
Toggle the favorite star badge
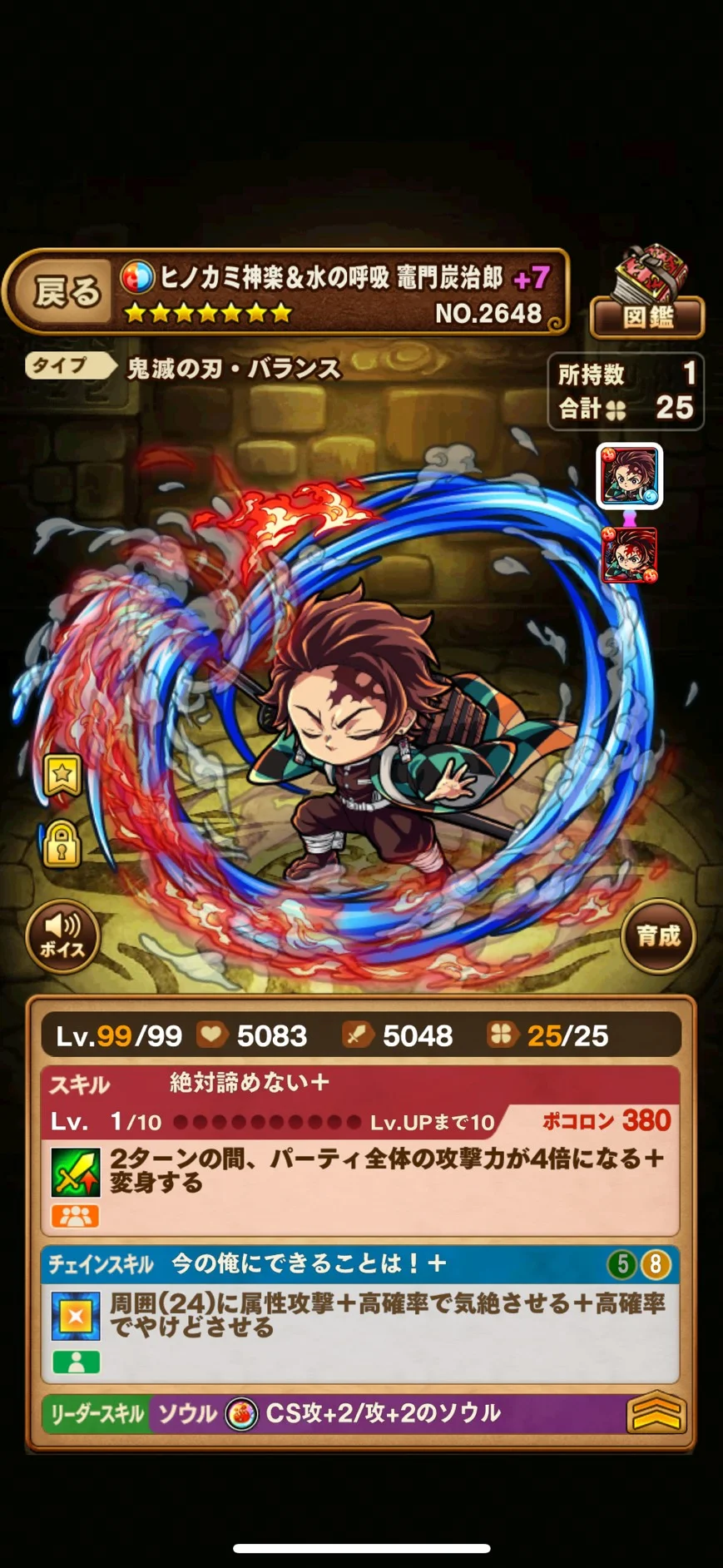tap(62, 777)
